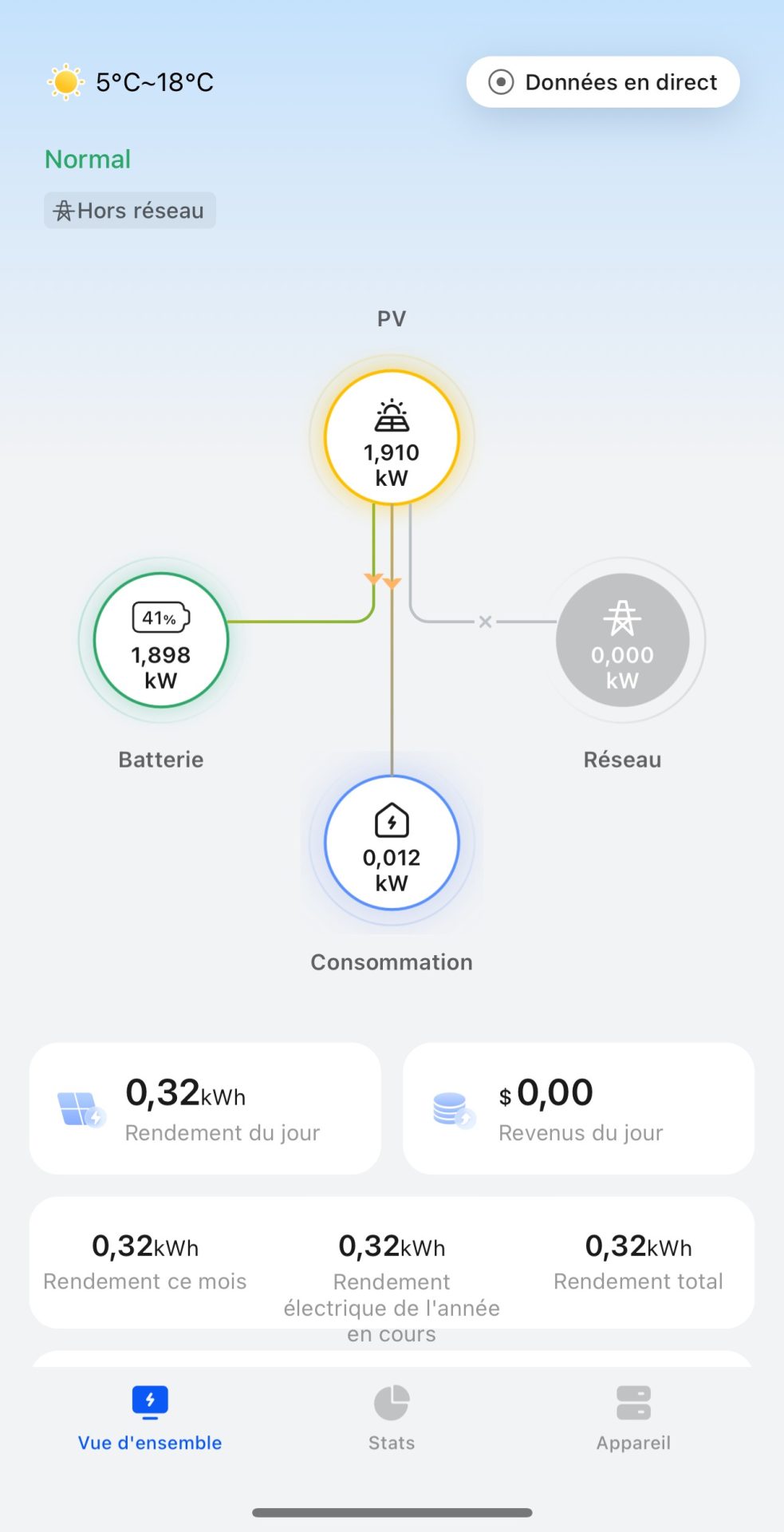
Task: Open the PV solar power node
Action: [x=392, y=438]
